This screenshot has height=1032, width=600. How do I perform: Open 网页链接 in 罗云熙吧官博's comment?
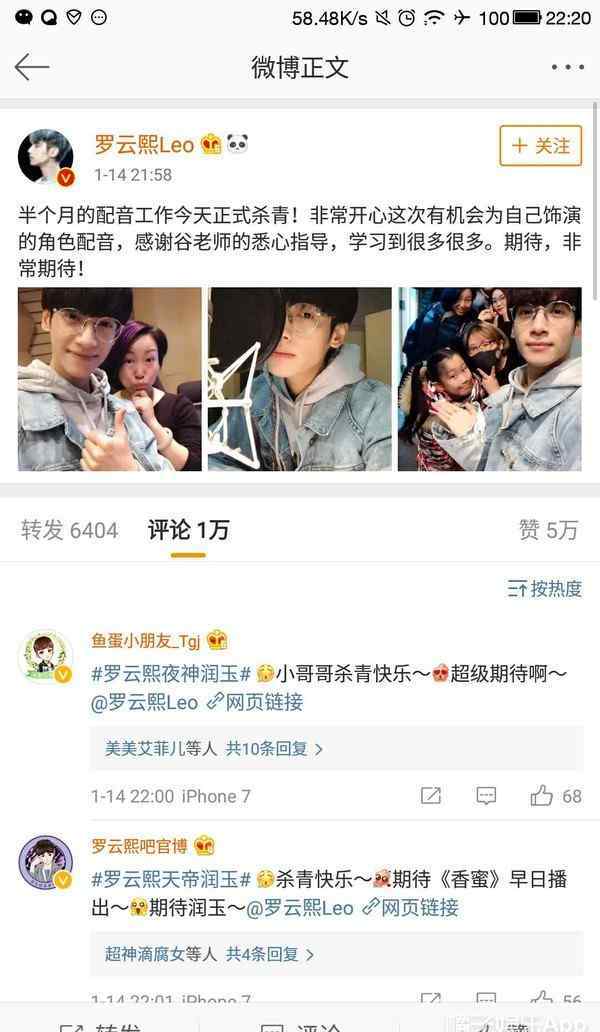(x=411, y=908)
